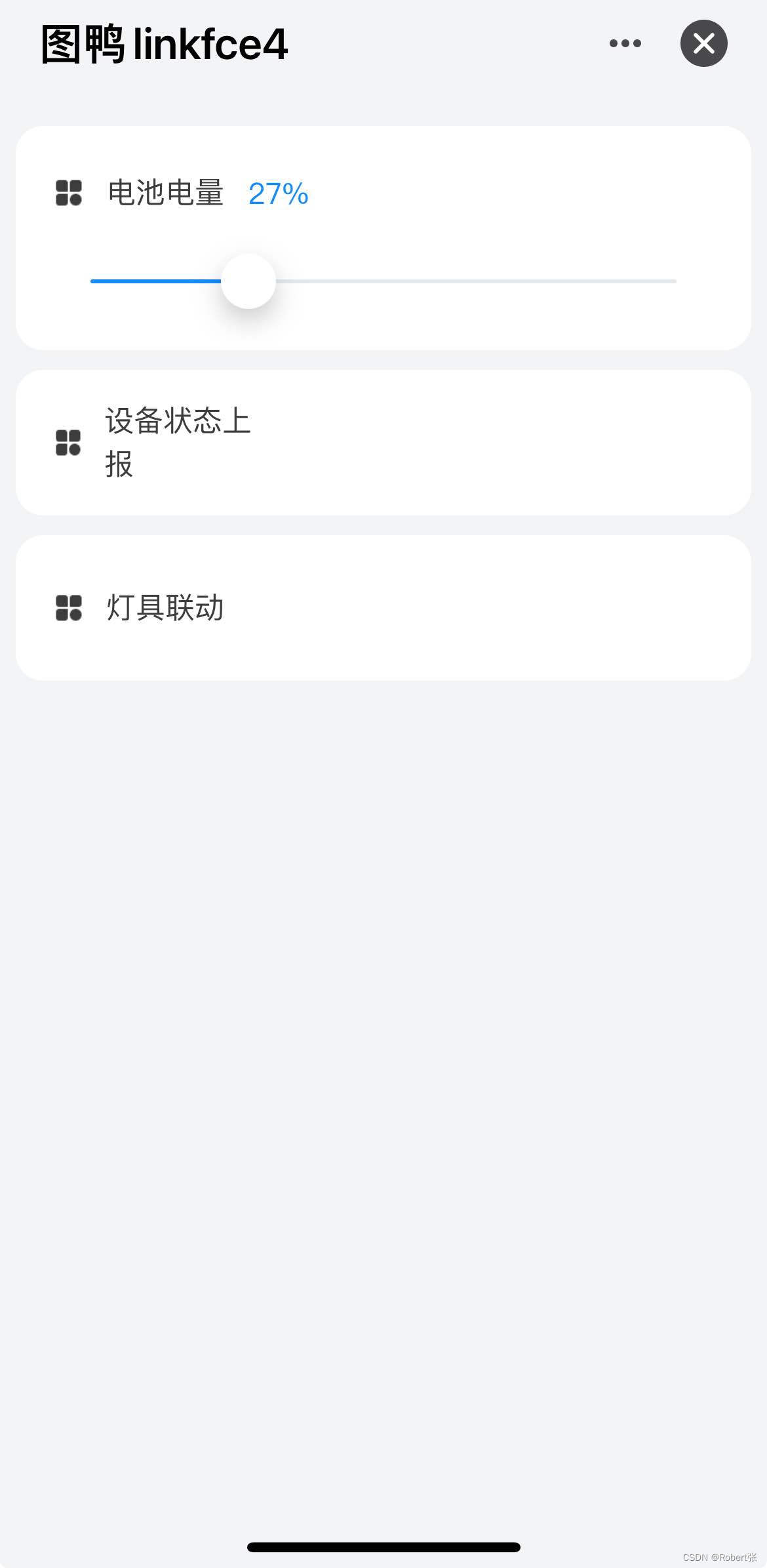Open the three-dot more options menu
The width and height of the screenshot is (767, 1568).
coord(625,43)
